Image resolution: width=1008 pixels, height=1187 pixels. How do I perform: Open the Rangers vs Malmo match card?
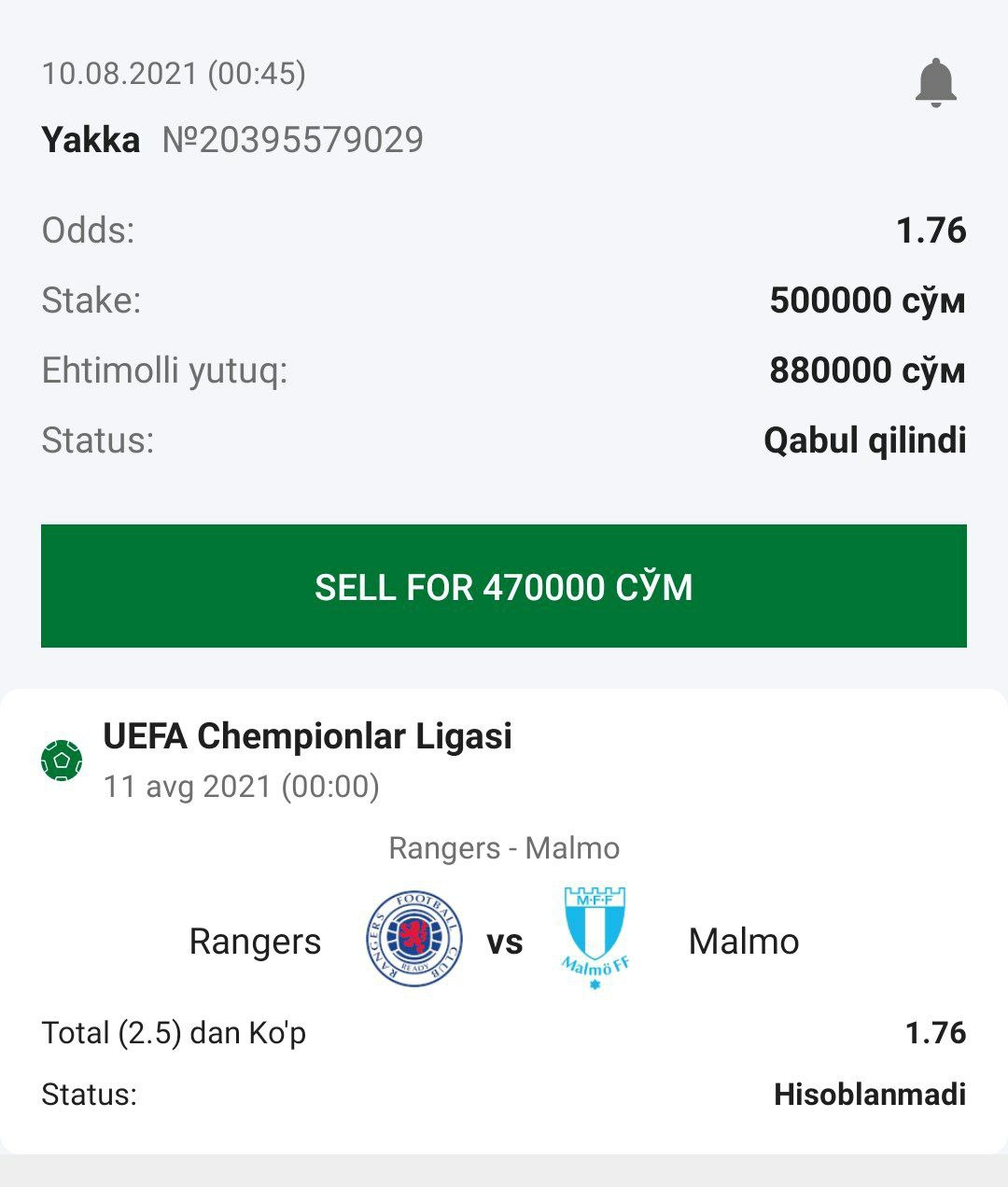point(504,940)
